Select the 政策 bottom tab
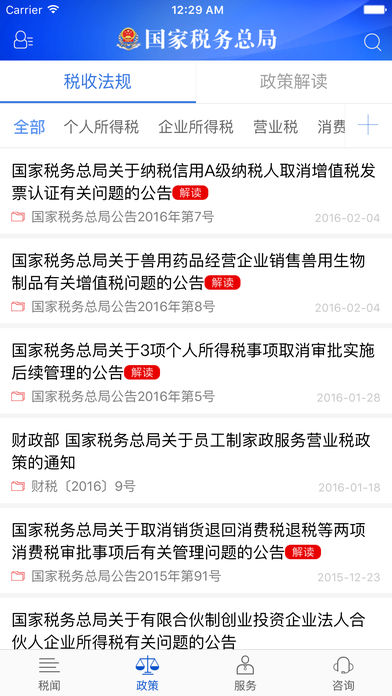This screenshot has width=392, height=696. click(x=147, y=673)
